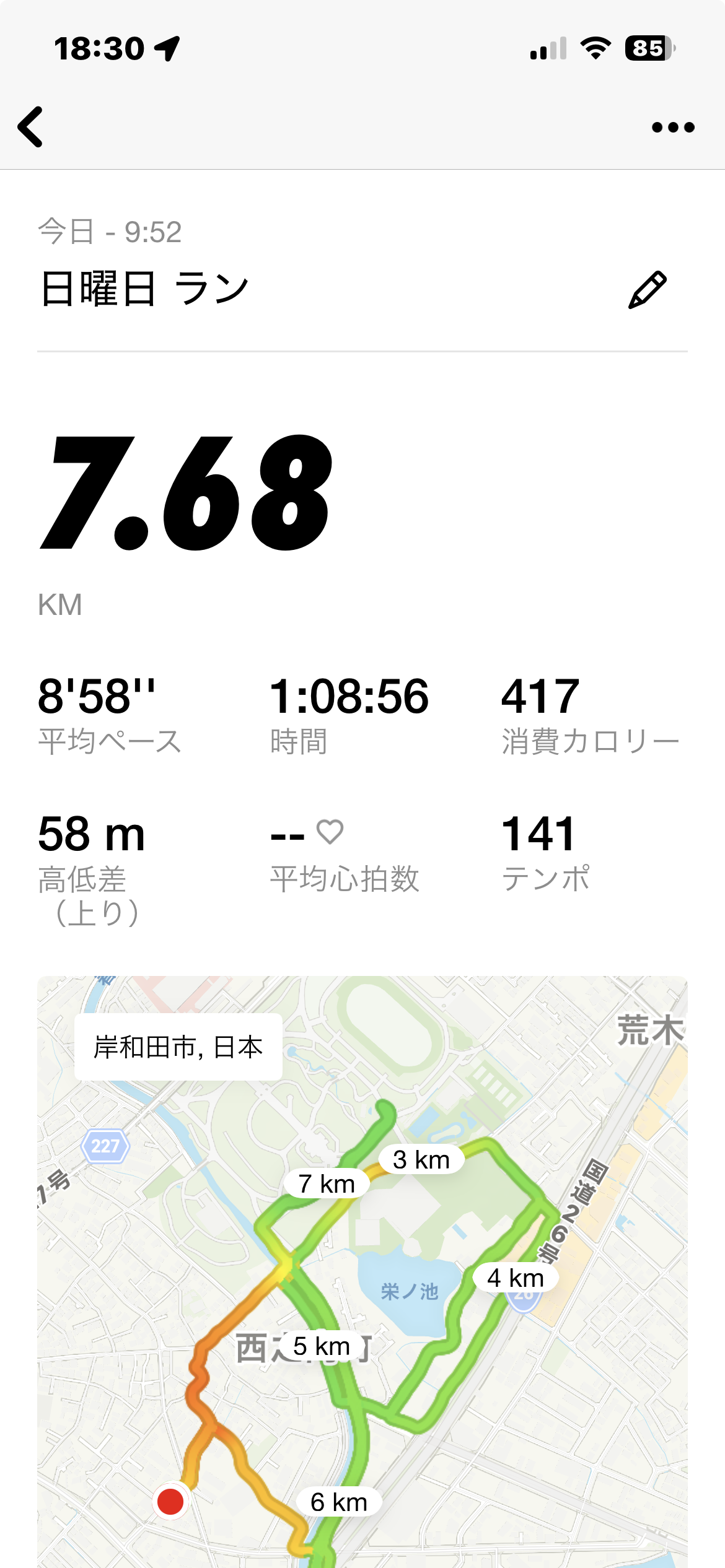725x1568 pixels.
Task: Open the three-dot overflow menu
Action: point(673,128)
